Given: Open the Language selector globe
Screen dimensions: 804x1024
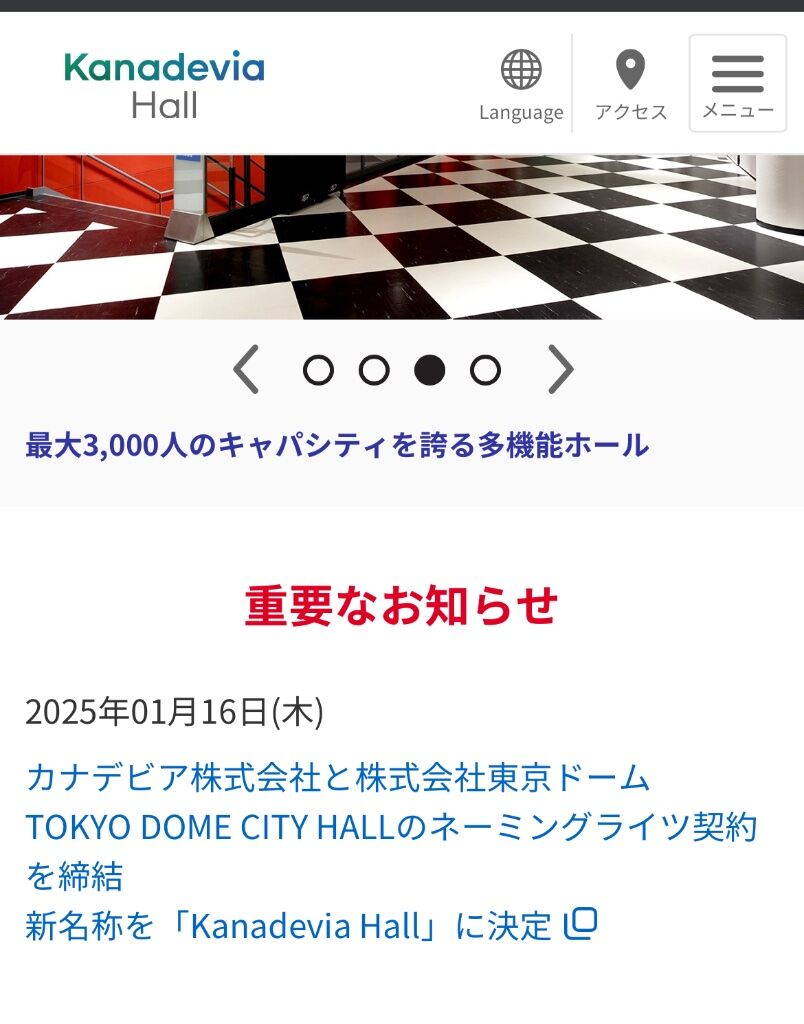Looking at the screenshot, I should coord(520,84).
